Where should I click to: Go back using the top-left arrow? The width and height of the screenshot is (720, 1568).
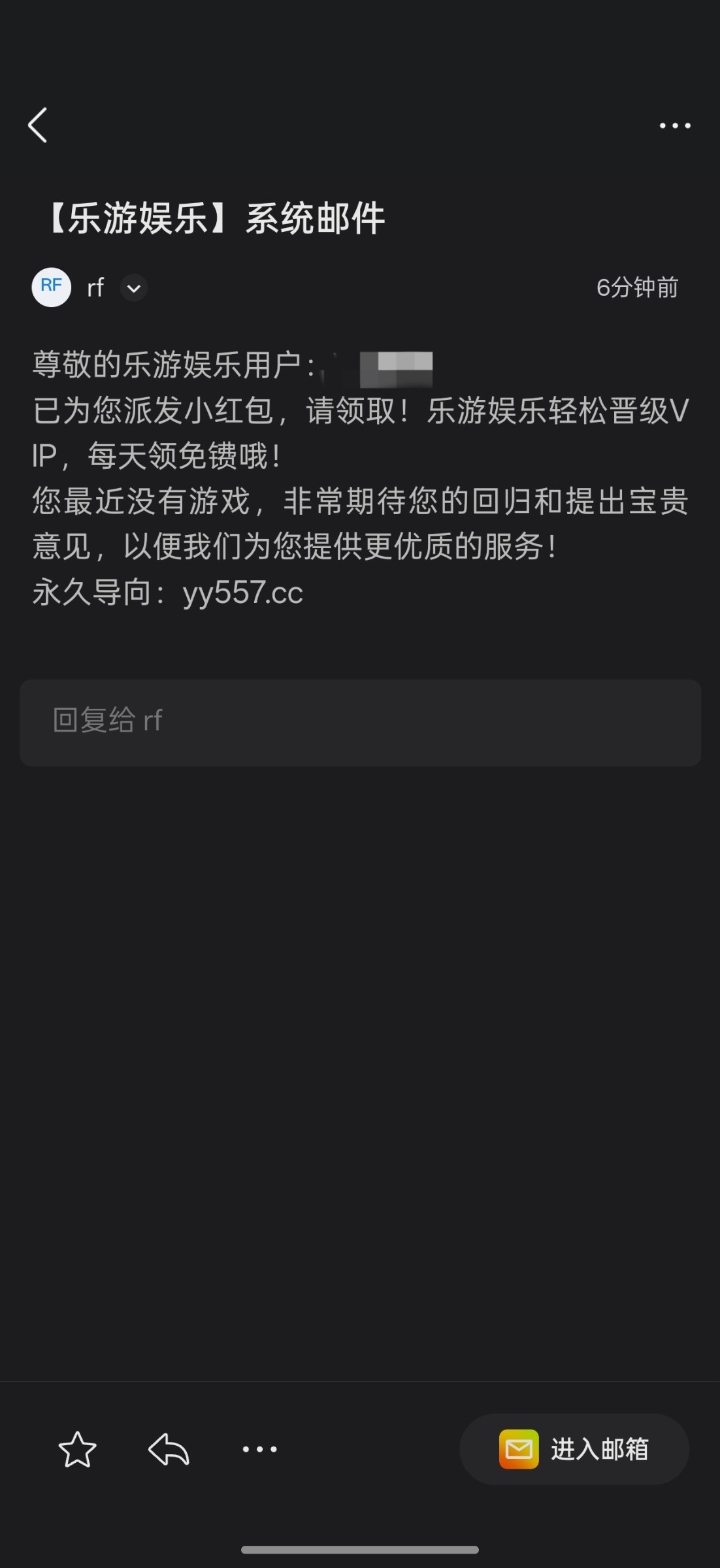(38, 125)
